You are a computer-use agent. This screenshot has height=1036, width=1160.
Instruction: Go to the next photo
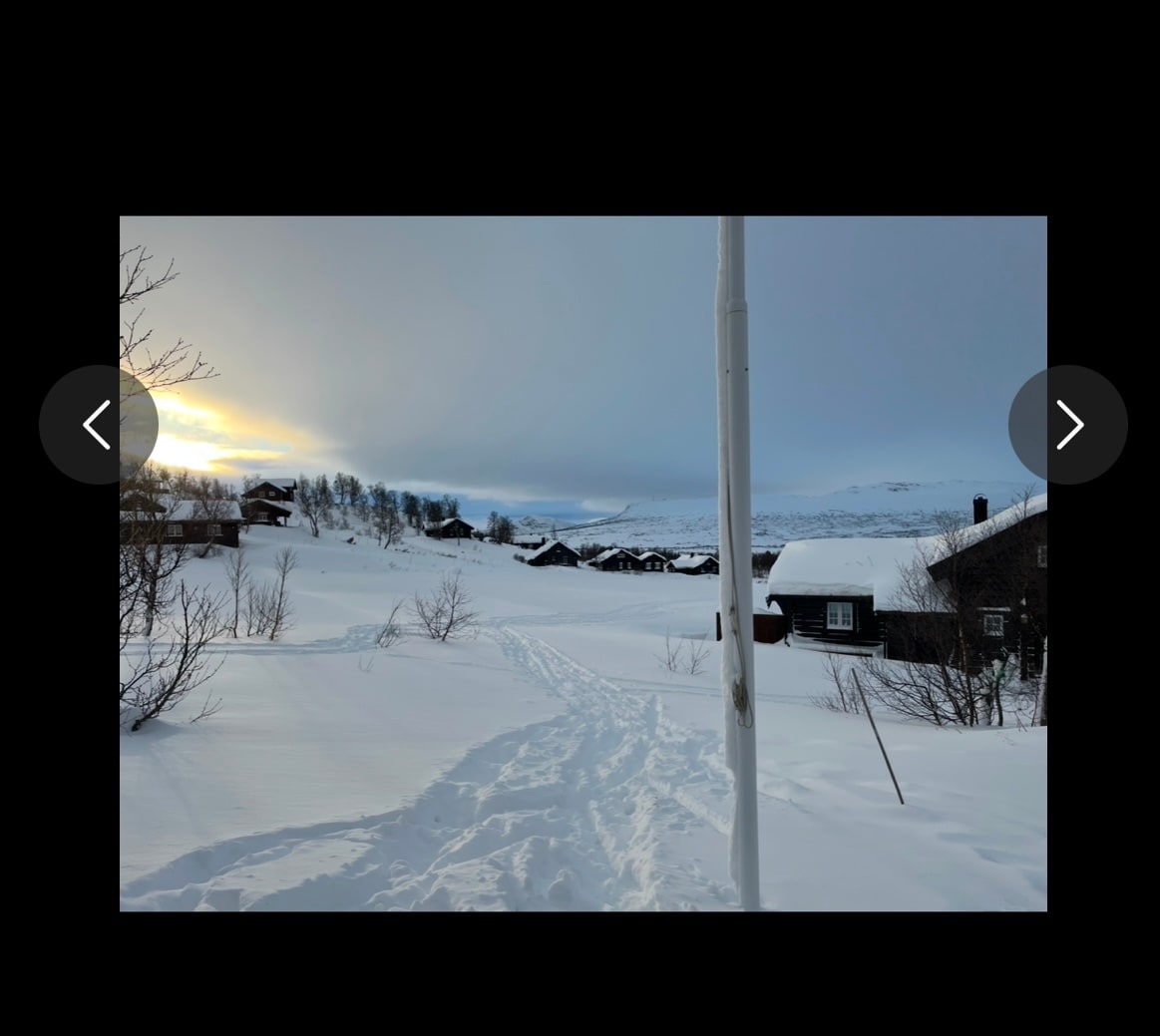tap(1068, 425)
